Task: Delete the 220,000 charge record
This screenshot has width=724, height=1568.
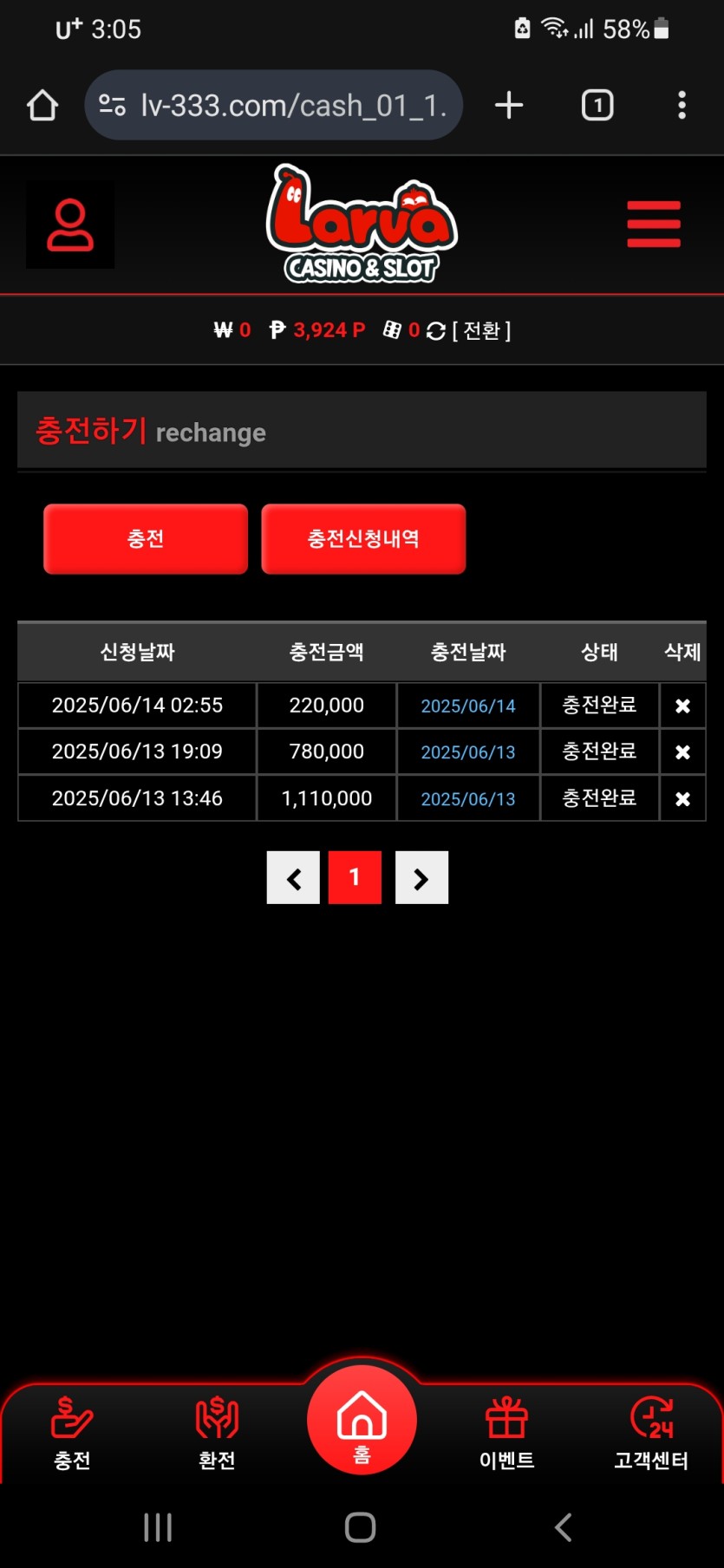Action: click(682, 706)
